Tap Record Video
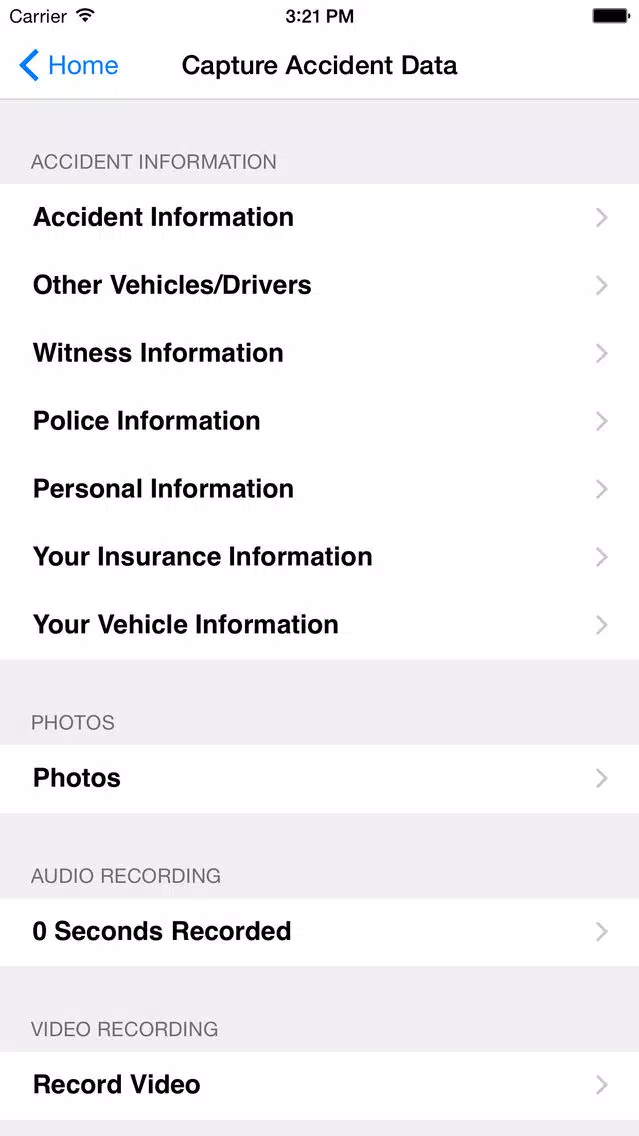The height and width of the screenshot is (1136, 639). (320, 1085)
